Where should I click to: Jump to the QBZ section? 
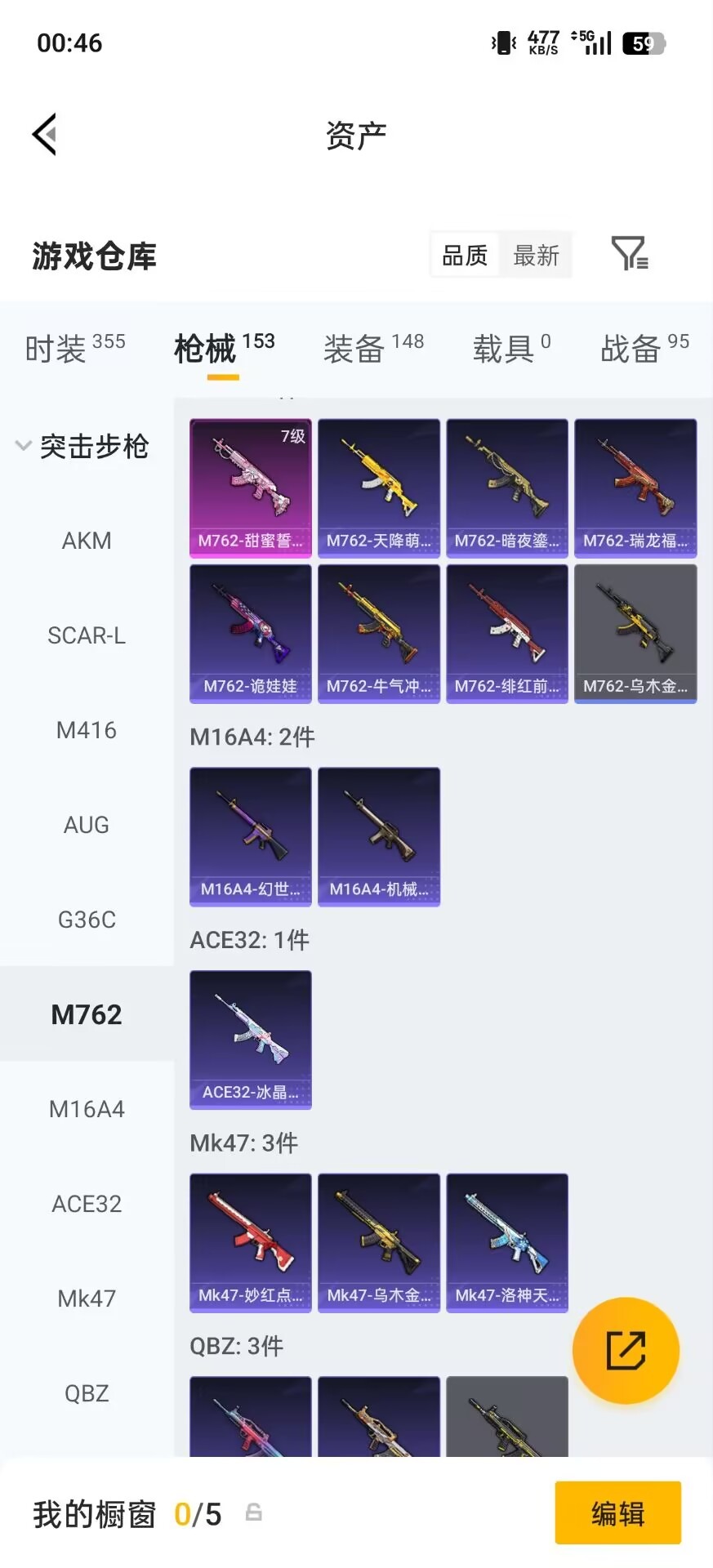tap(87, 1393)
